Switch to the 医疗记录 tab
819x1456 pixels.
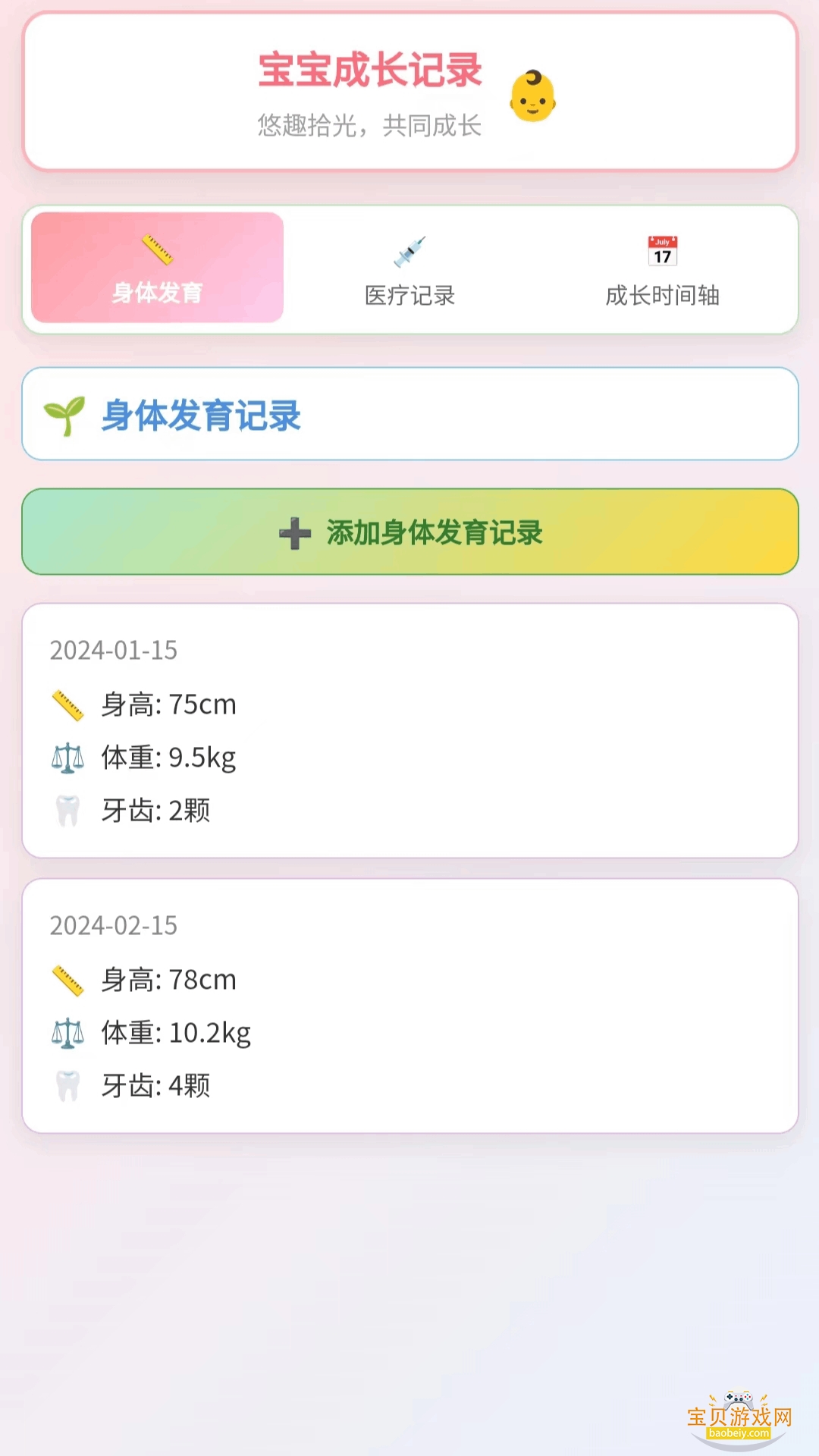click(409, 270)
